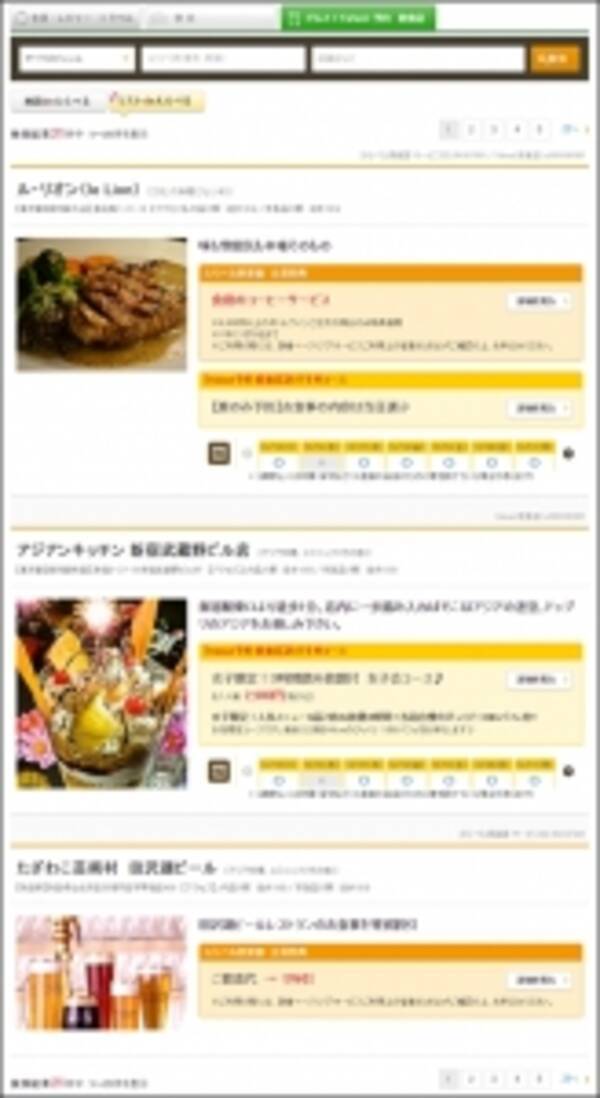Go to page 2 in top pagination

(x=472, y=128)
